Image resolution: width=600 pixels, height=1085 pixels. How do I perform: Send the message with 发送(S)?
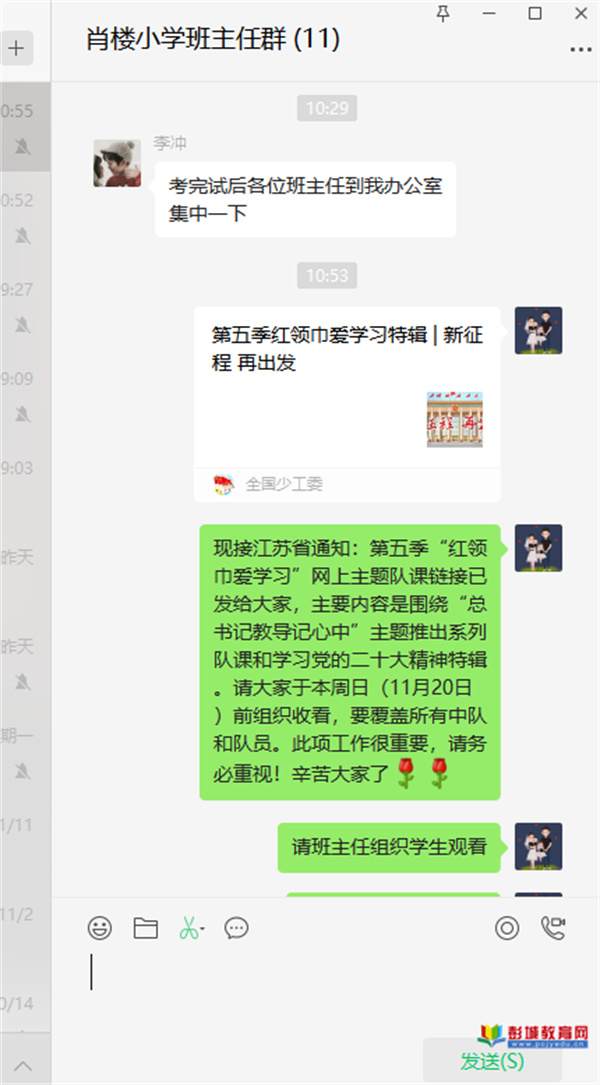click(x=492, y=1060)
